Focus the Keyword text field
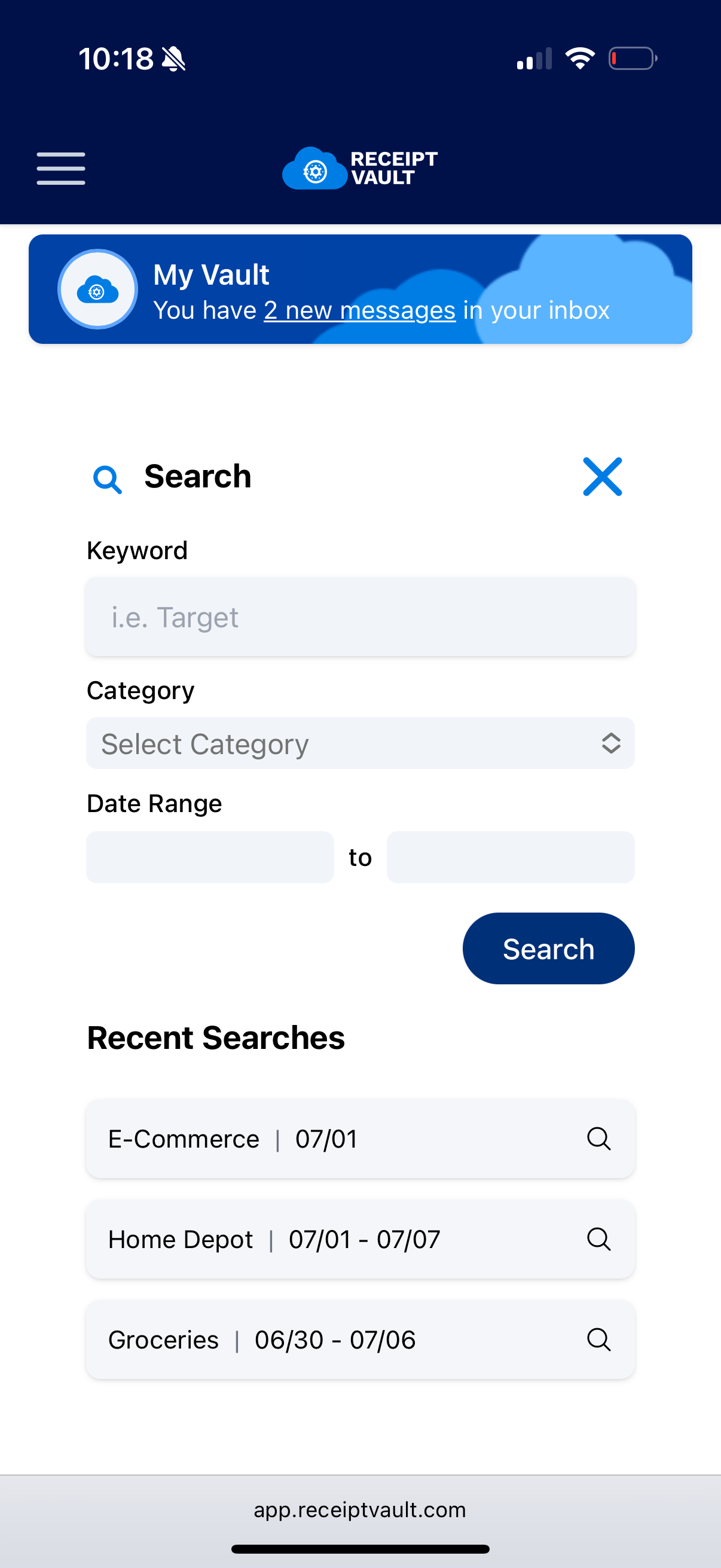The height and width of the screenshot is (1568, 721). tap(360, 617)
